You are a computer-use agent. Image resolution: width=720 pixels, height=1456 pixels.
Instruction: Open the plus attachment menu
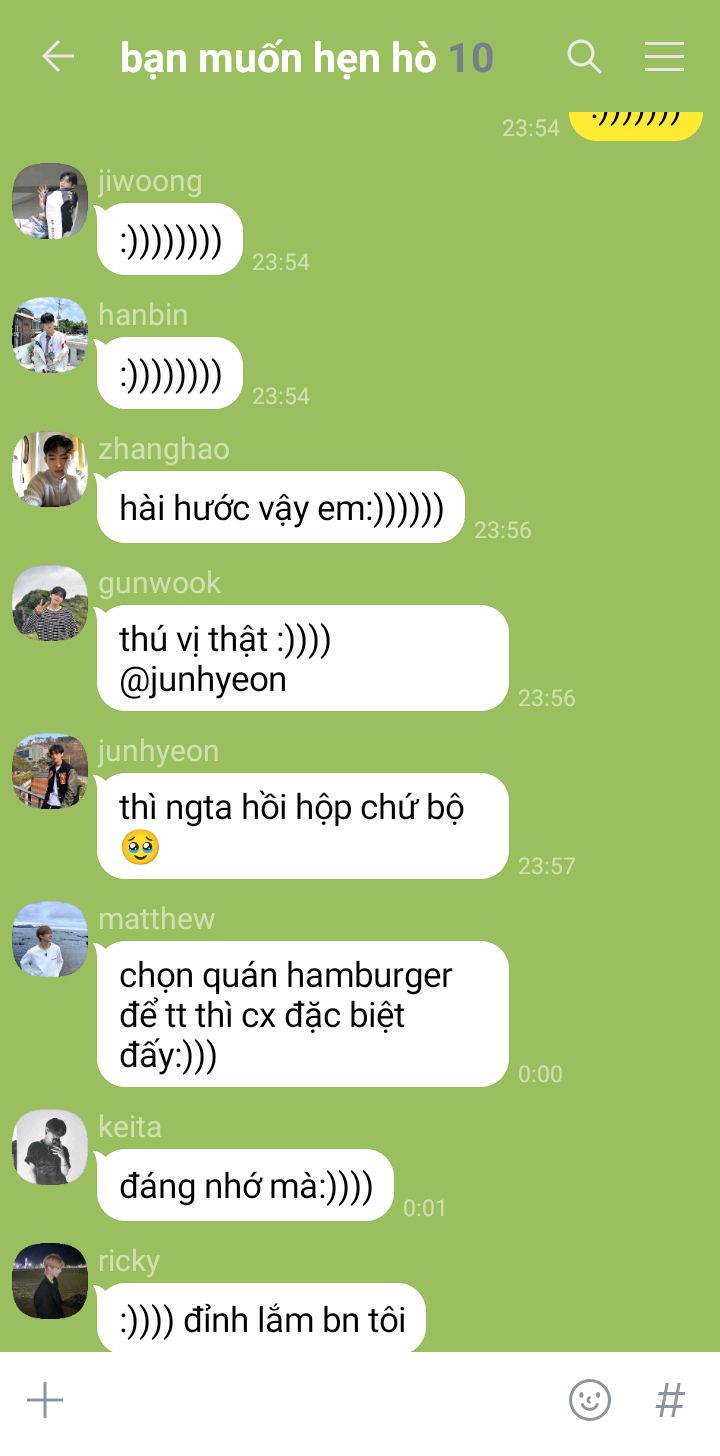45,1400
